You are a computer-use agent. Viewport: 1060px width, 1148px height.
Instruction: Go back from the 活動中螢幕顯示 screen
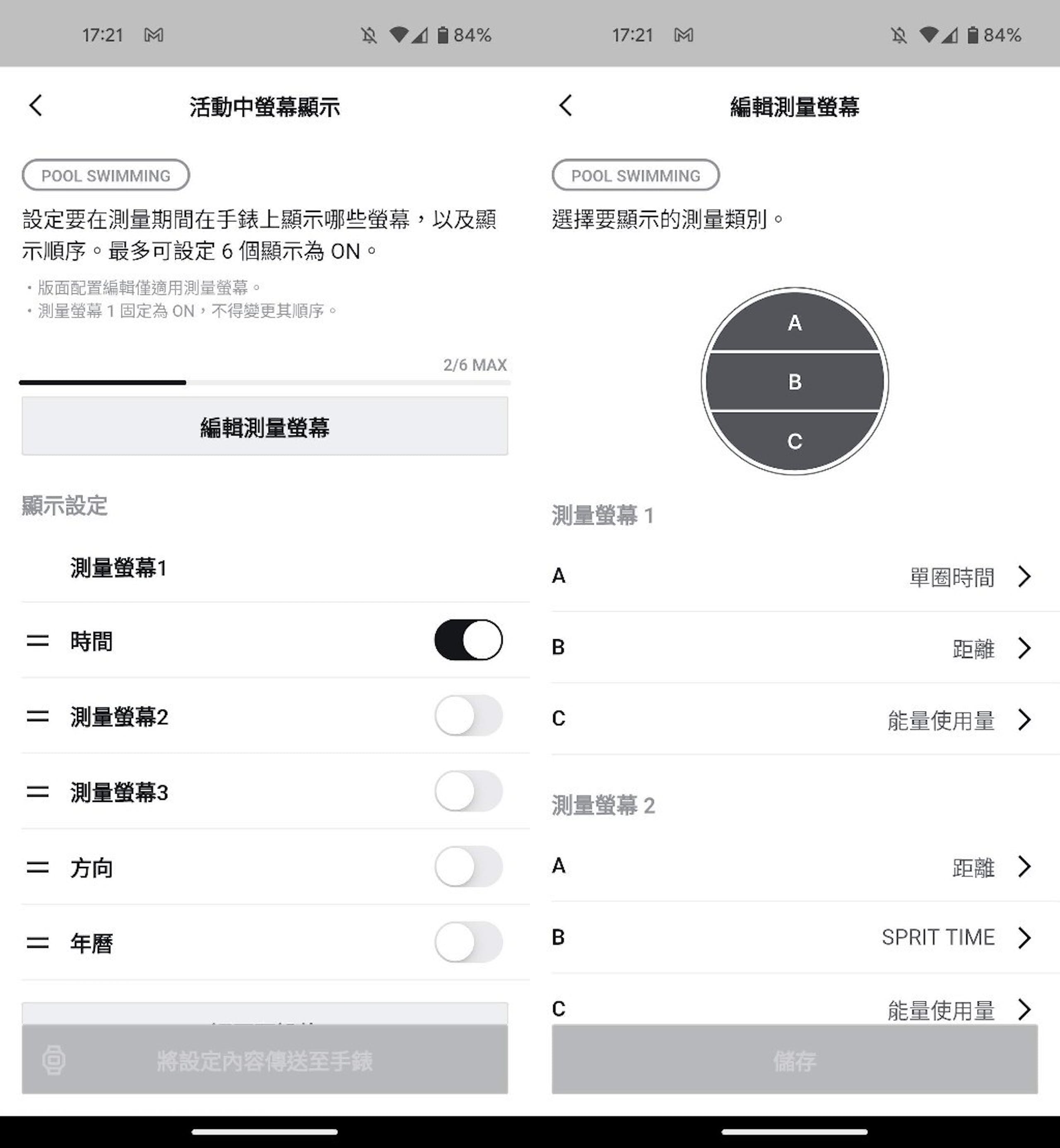coord(36,106)
